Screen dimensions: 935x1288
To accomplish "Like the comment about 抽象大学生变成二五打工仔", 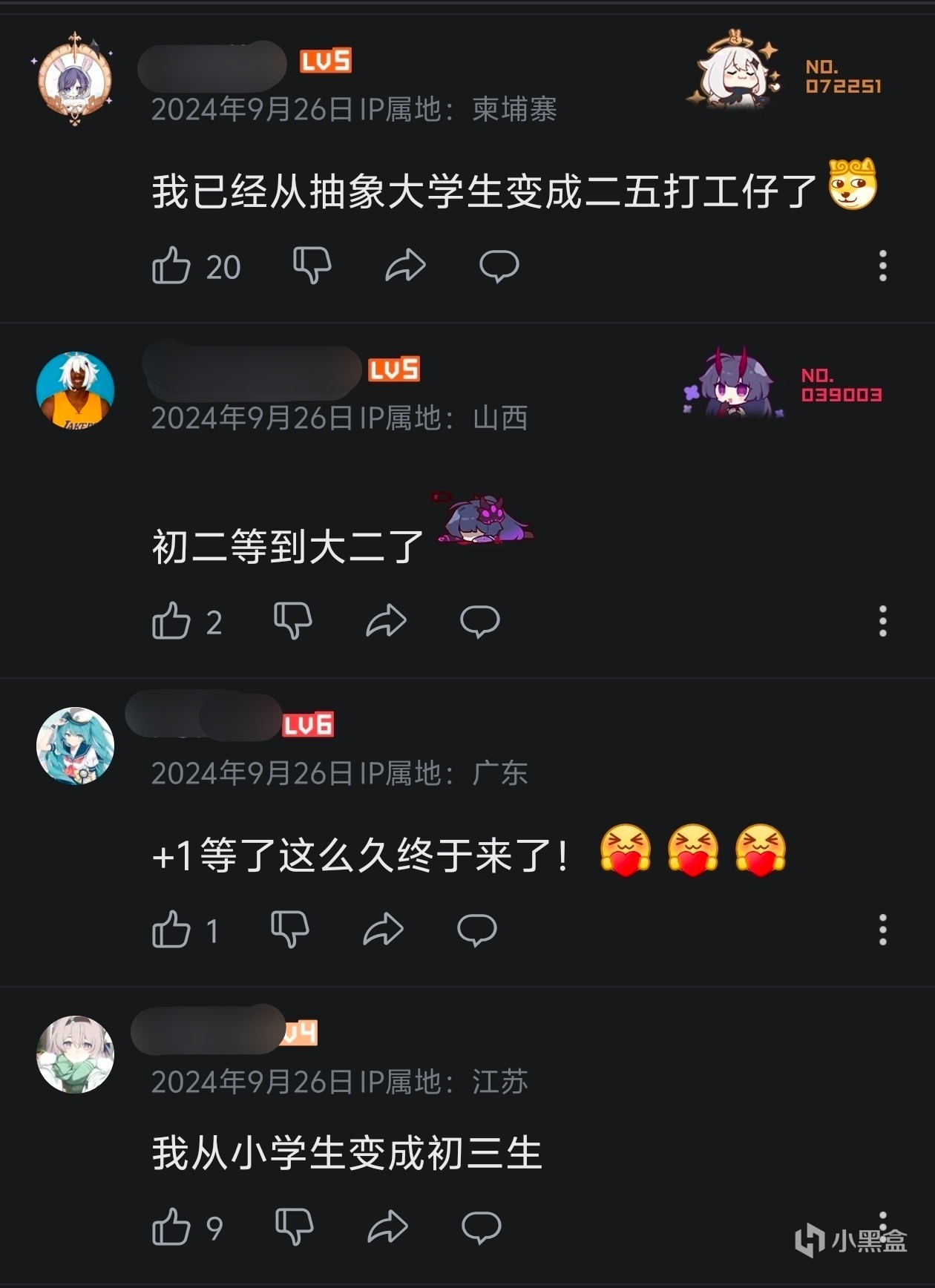I will click(x=171, y=266).
